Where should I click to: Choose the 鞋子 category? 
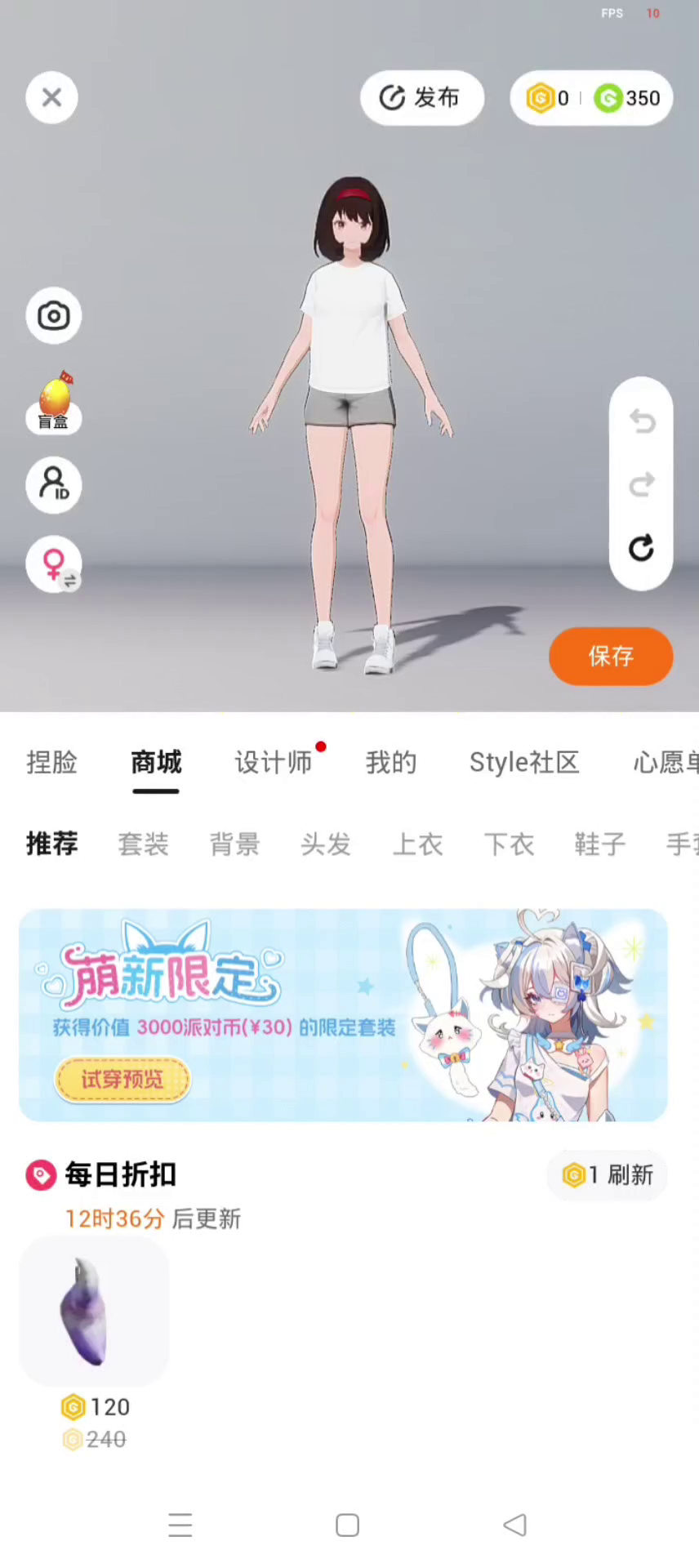600,844
